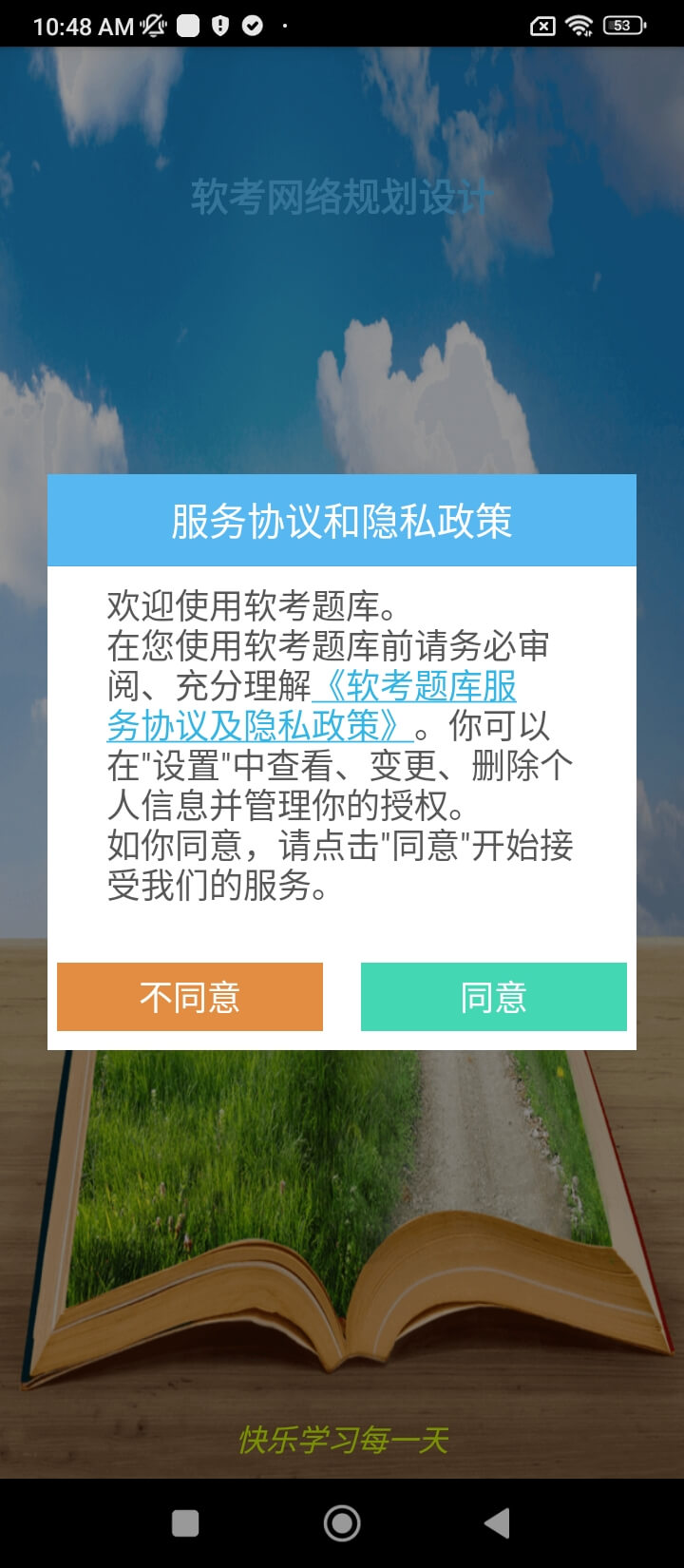Screen dimensions: 684x1568
Task: Go back using system navigation
Action: [x=497, y=1523]
